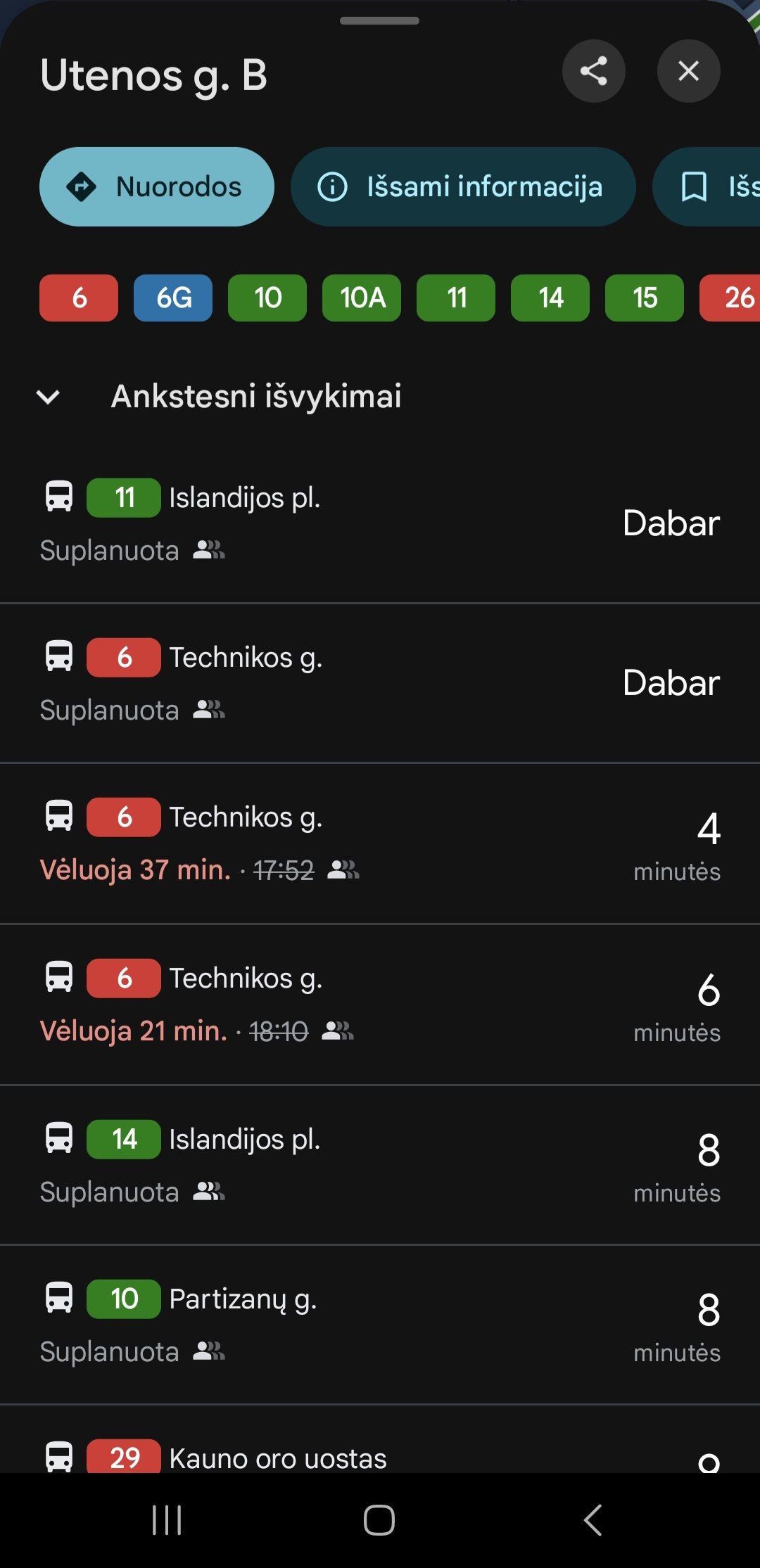Open bus 11 to Islandijos pl. departing now

(380, 523)
